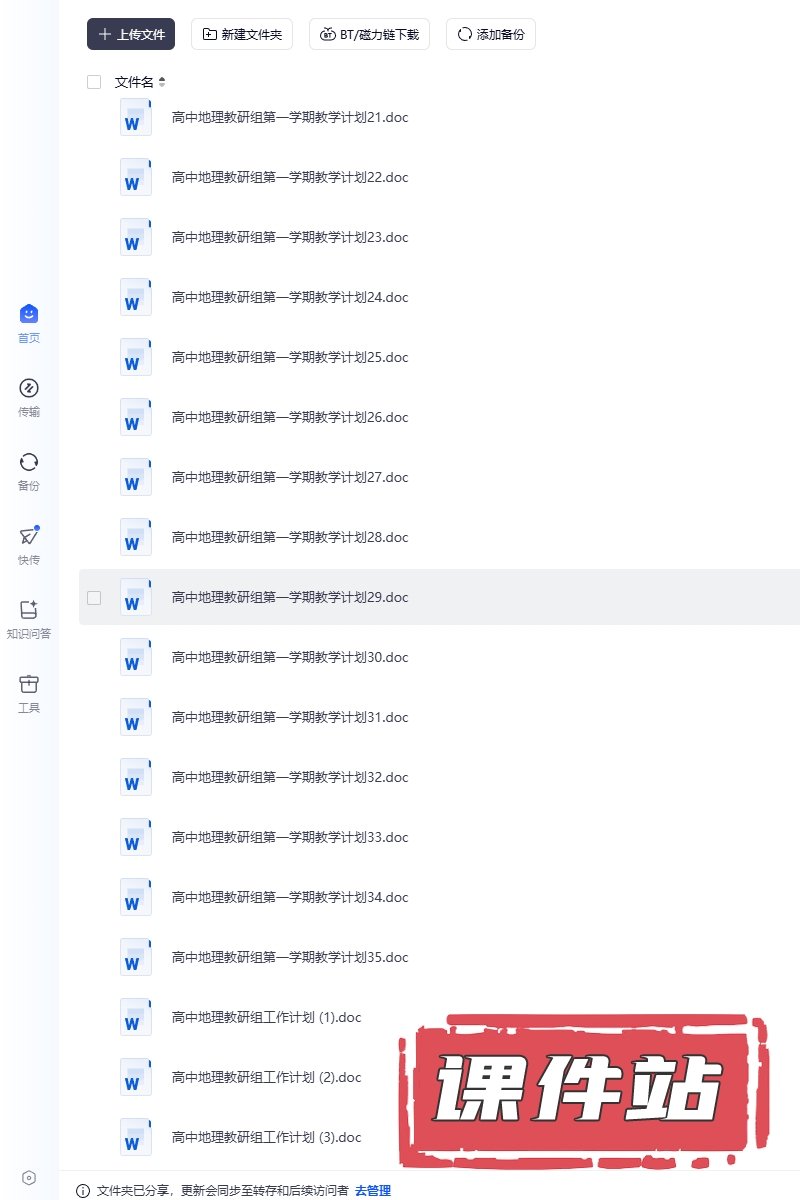Screen dimensions: 800x1200
Task: Open the settings hexagon icon in the sidebar
Action: pos(29,1178)
